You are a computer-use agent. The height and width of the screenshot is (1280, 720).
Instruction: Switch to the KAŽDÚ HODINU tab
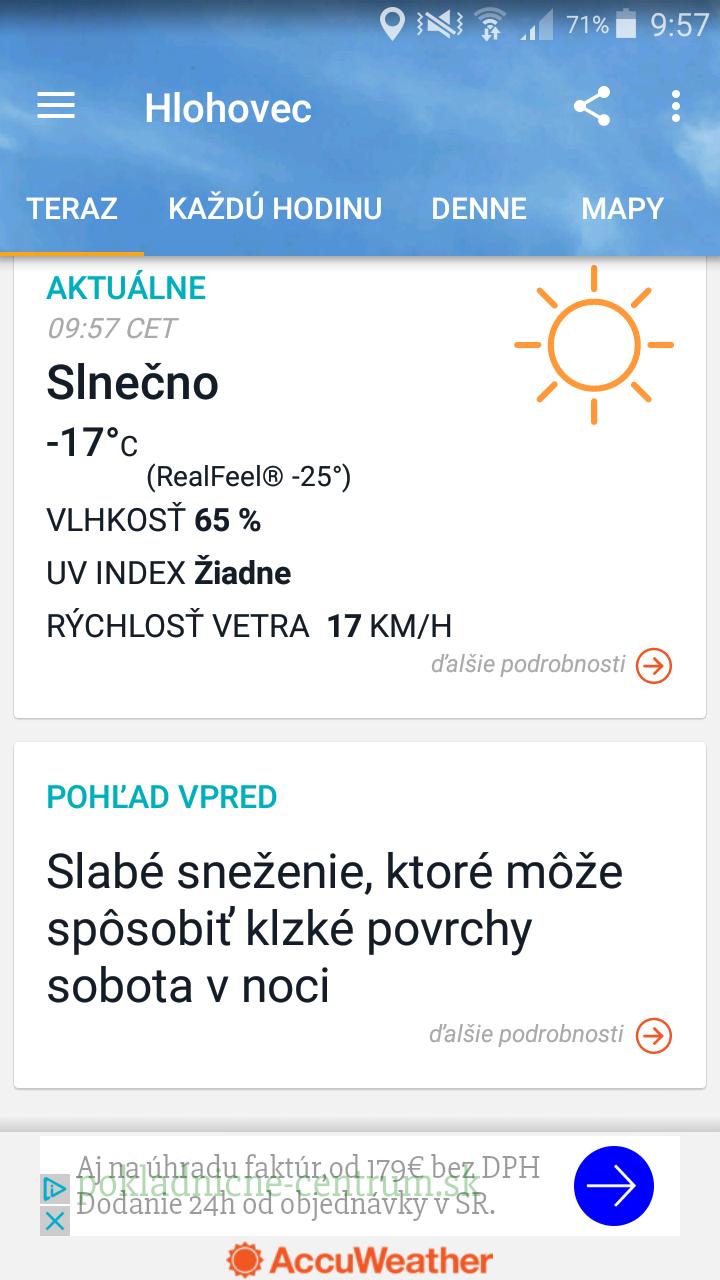coord(275,208)
